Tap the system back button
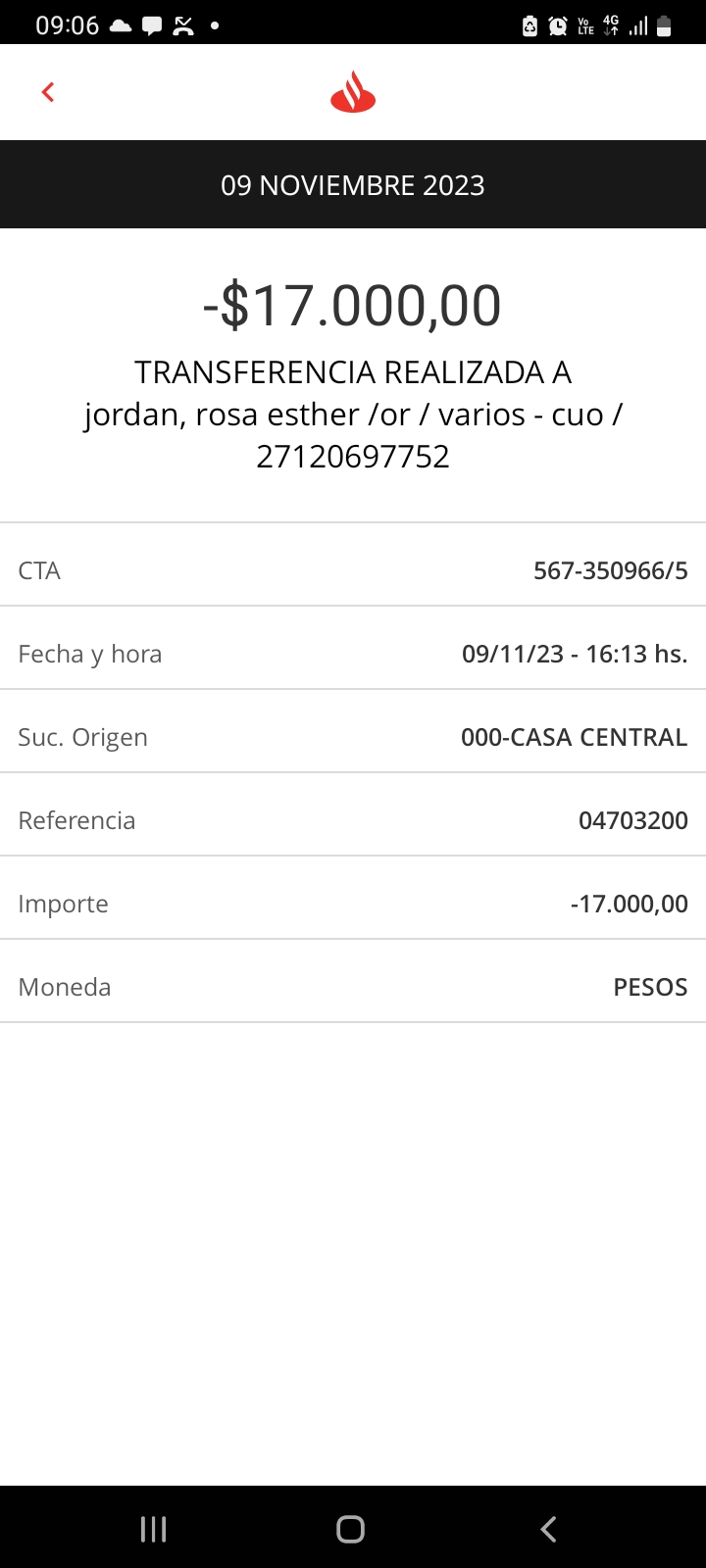706x1568 pixels. [x=549, y=1529]
